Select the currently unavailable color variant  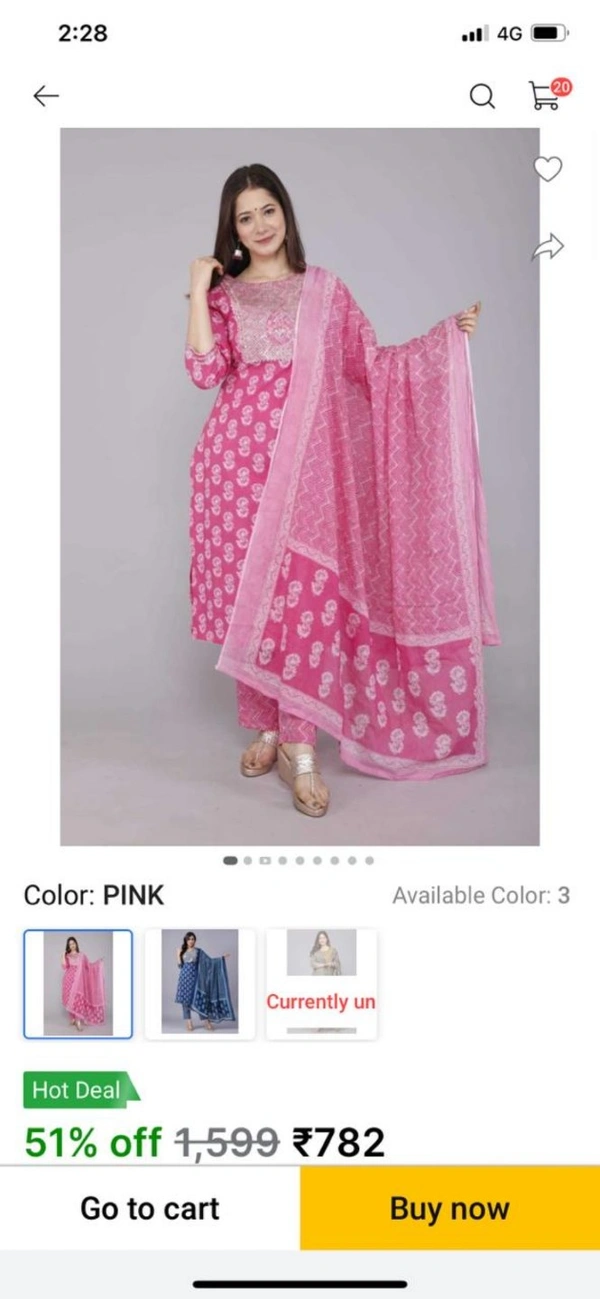pyautogui.click(x=321, y=984)
